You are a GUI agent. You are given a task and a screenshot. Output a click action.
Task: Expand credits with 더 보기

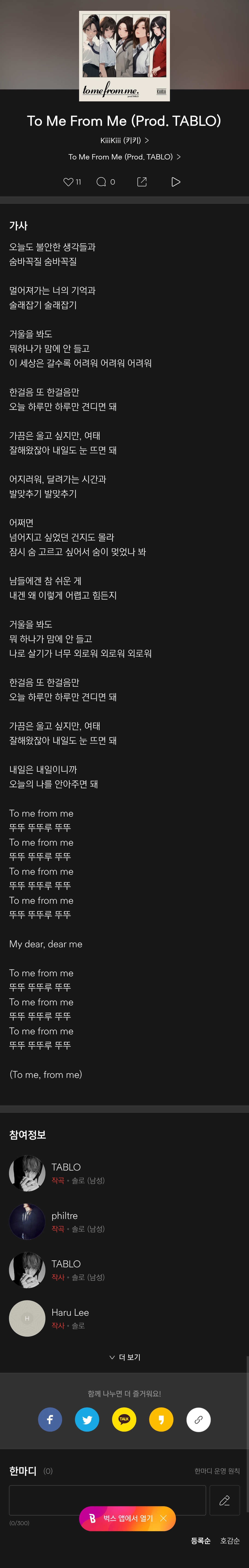pos(125,1357)
